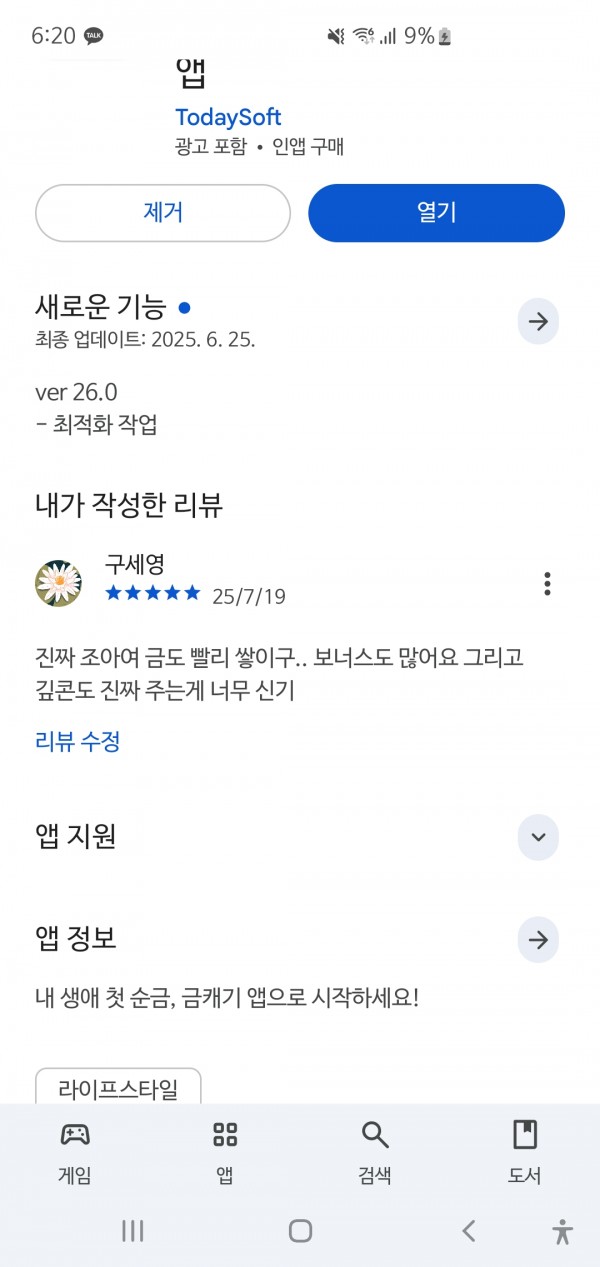
Task: Switch to the 앱 tab
Action: point(225,1153)
